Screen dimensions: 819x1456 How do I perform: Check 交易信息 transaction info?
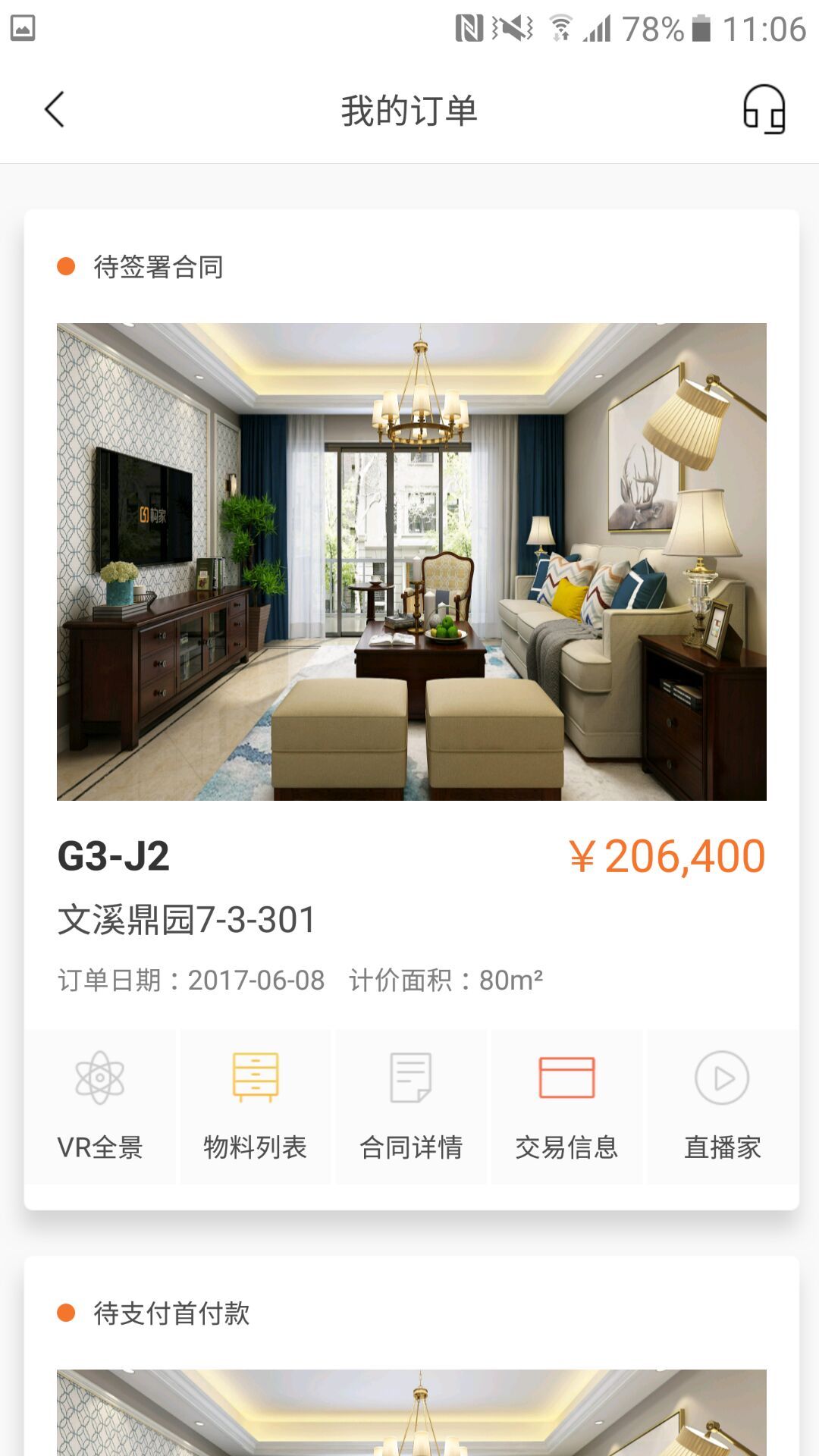[x=566, y=1106]
